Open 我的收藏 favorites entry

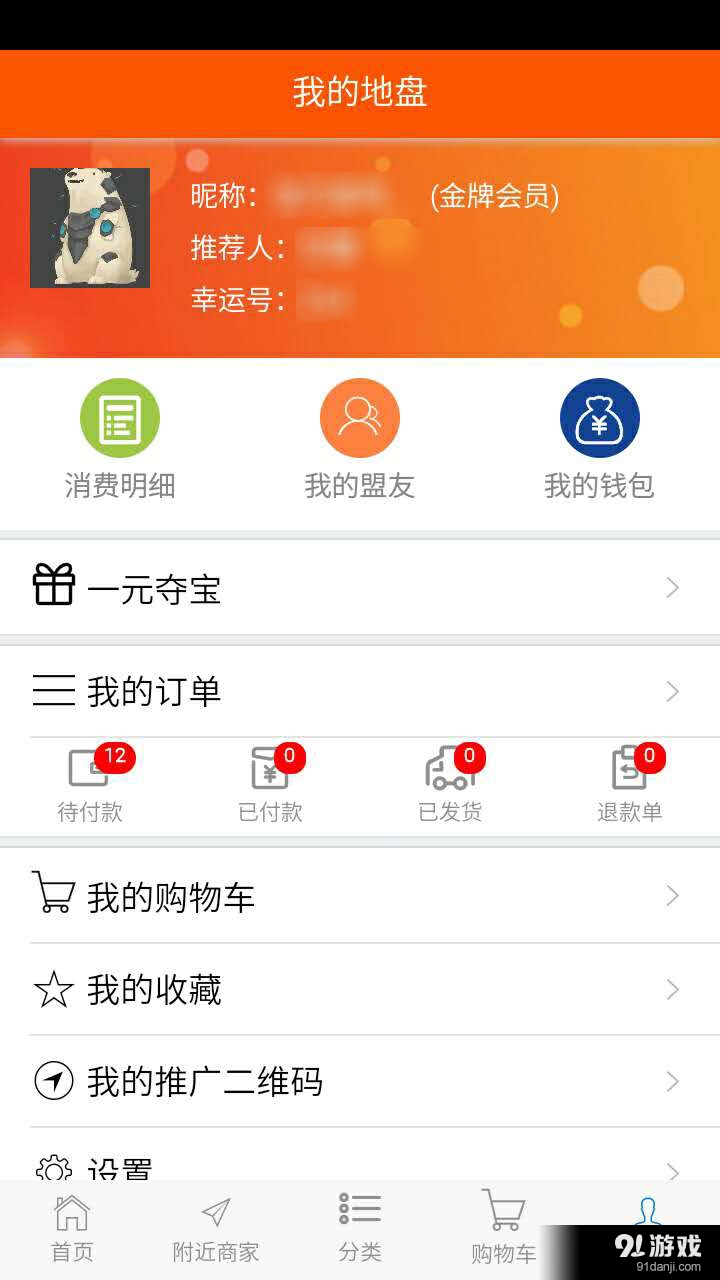coord(155,990)
